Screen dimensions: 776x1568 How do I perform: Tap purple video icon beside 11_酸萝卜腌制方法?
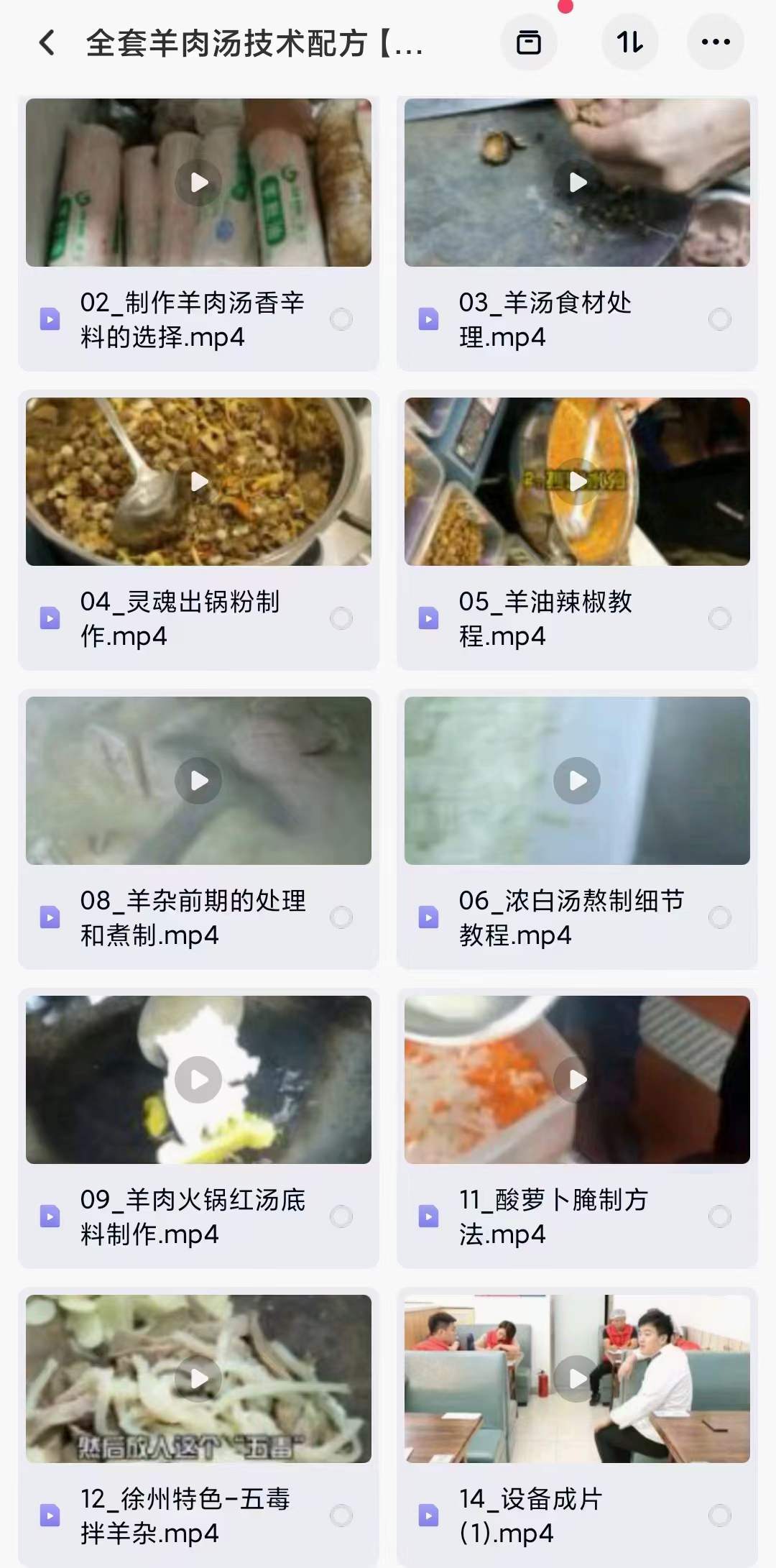[x=429, y=1215]
